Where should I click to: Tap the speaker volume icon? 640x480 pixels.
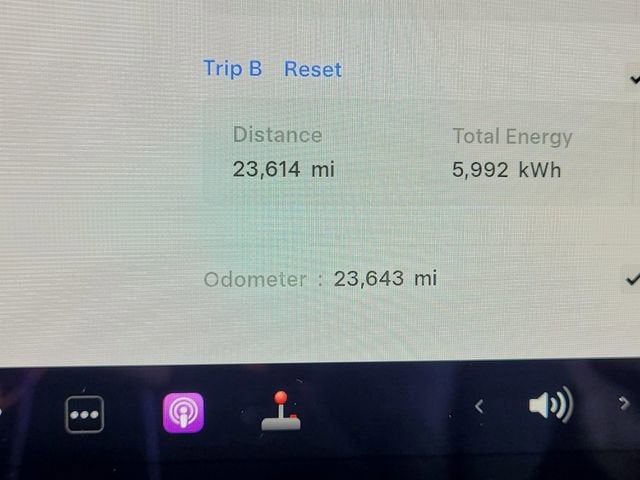click(549, 406)
